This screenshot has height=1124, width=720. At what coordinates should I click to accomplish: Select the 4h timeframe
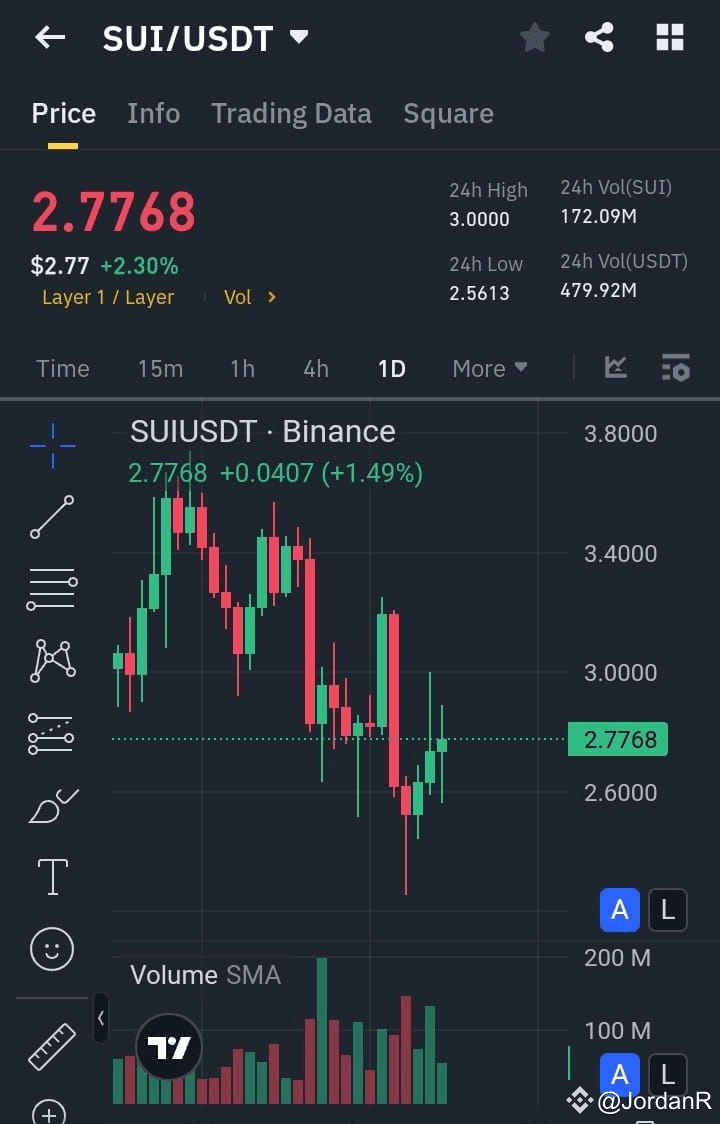pyautogui.click(x=316, y=368)
